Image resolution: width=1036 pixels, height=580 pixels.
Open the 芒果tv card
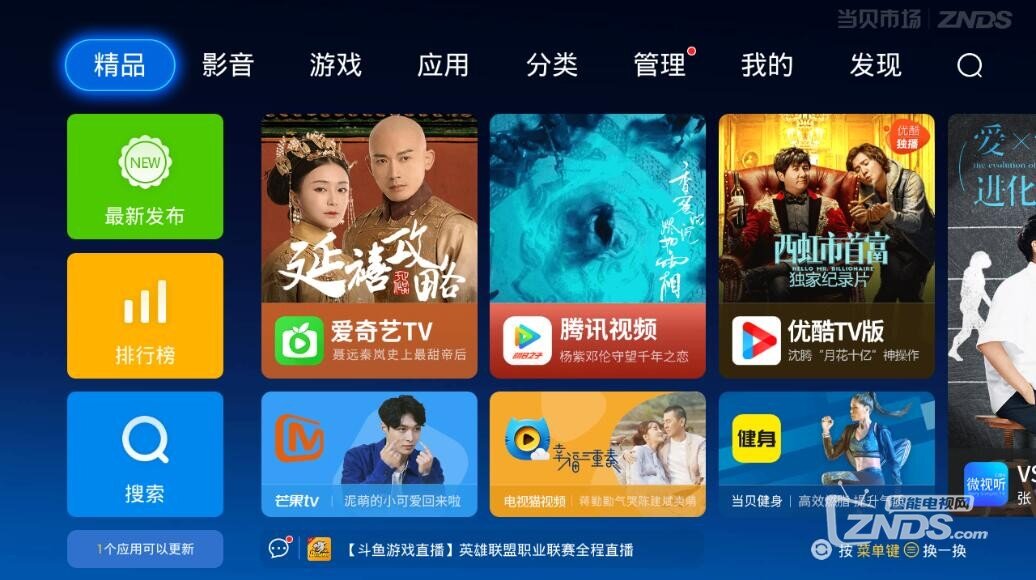pyautogui.click(x=369, y=453)
